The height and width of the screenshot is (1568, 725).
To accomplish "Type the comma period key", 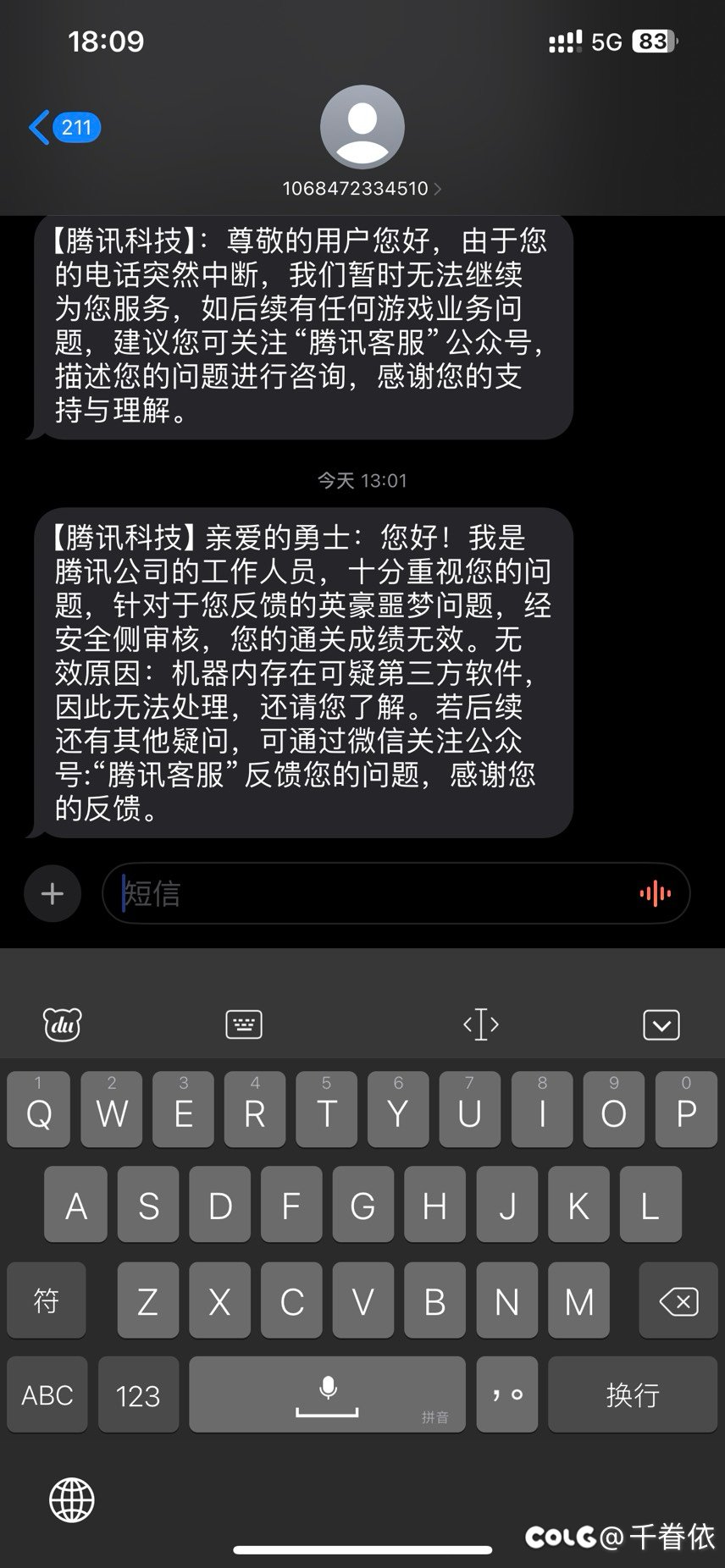I will pyautogui.click(x=507, y=1394).
